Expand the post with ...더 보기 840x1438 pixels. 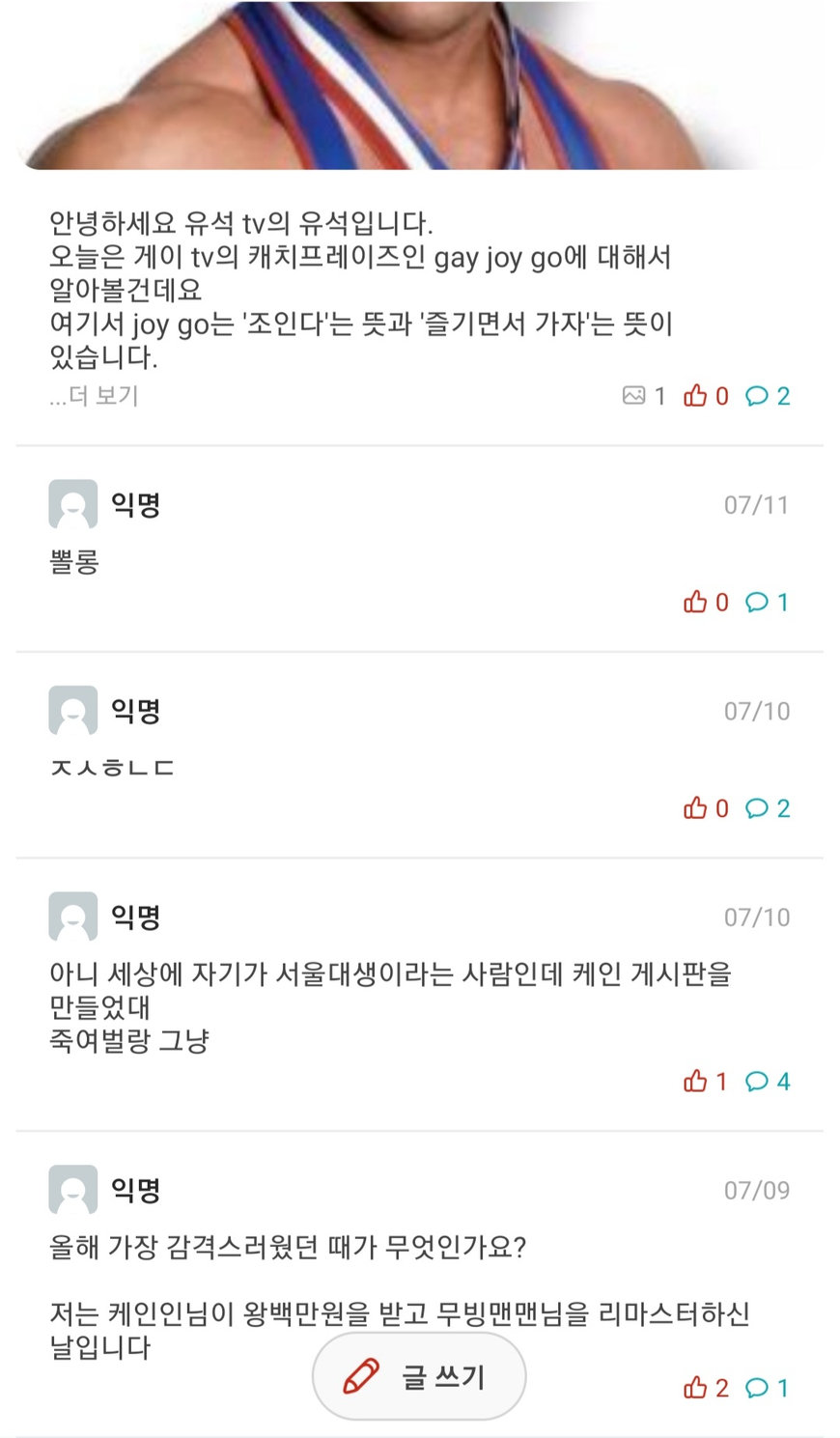94,396
